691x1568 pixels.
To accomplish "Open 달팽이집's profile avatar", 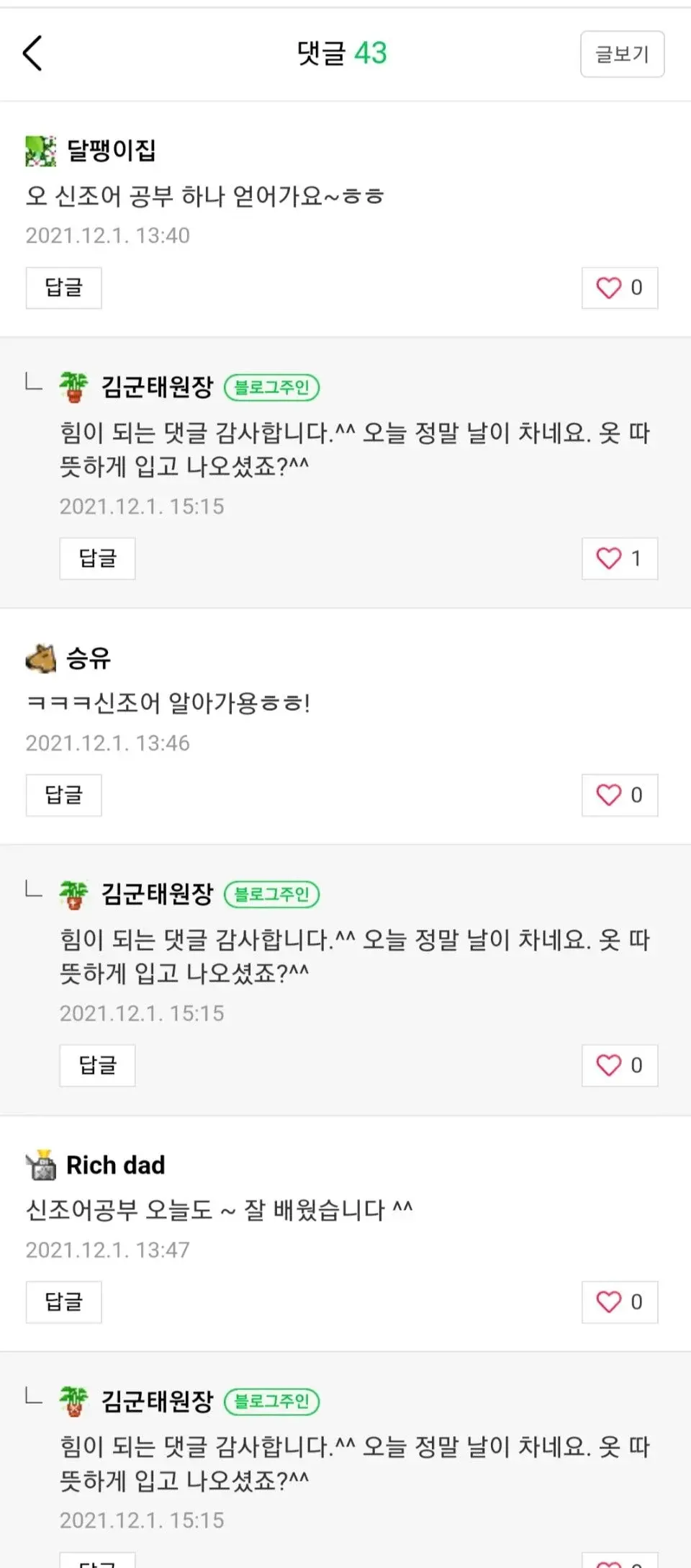I will [40, 151].
